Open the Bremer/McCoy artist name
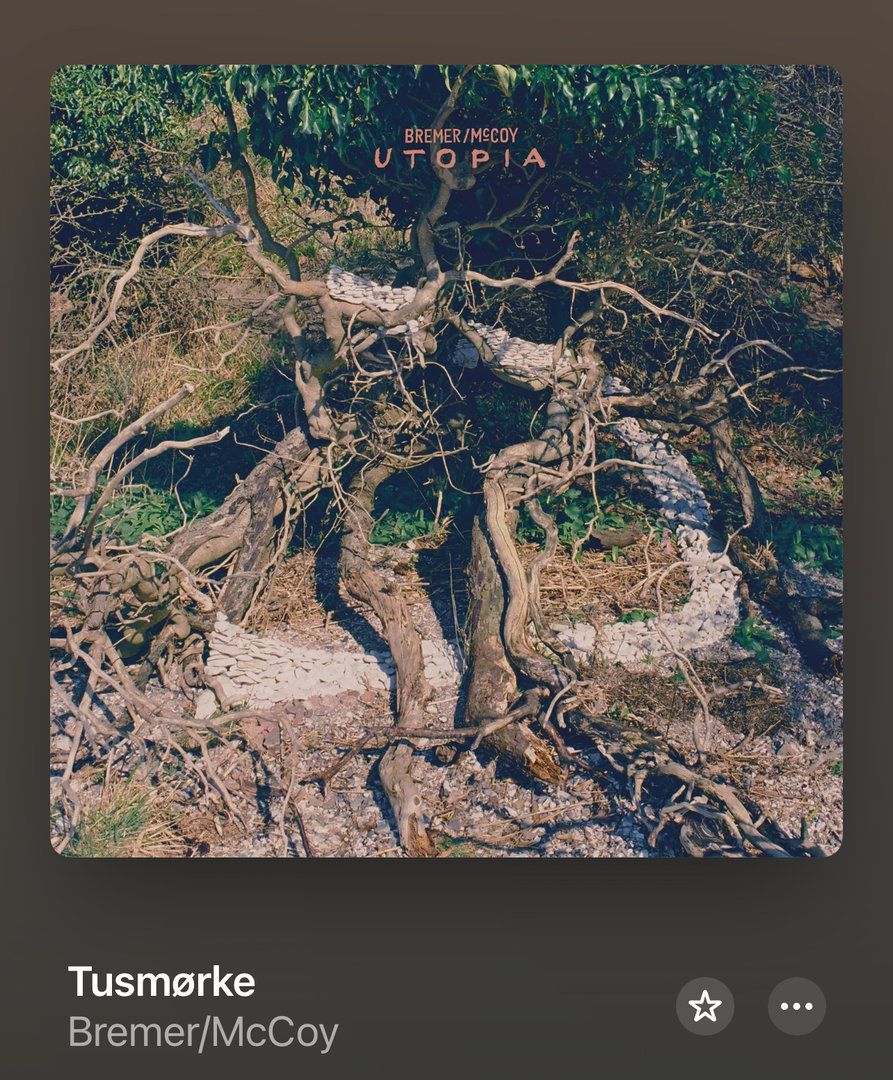Viewport: 893px width, 1080px height. pos(203,1033)
